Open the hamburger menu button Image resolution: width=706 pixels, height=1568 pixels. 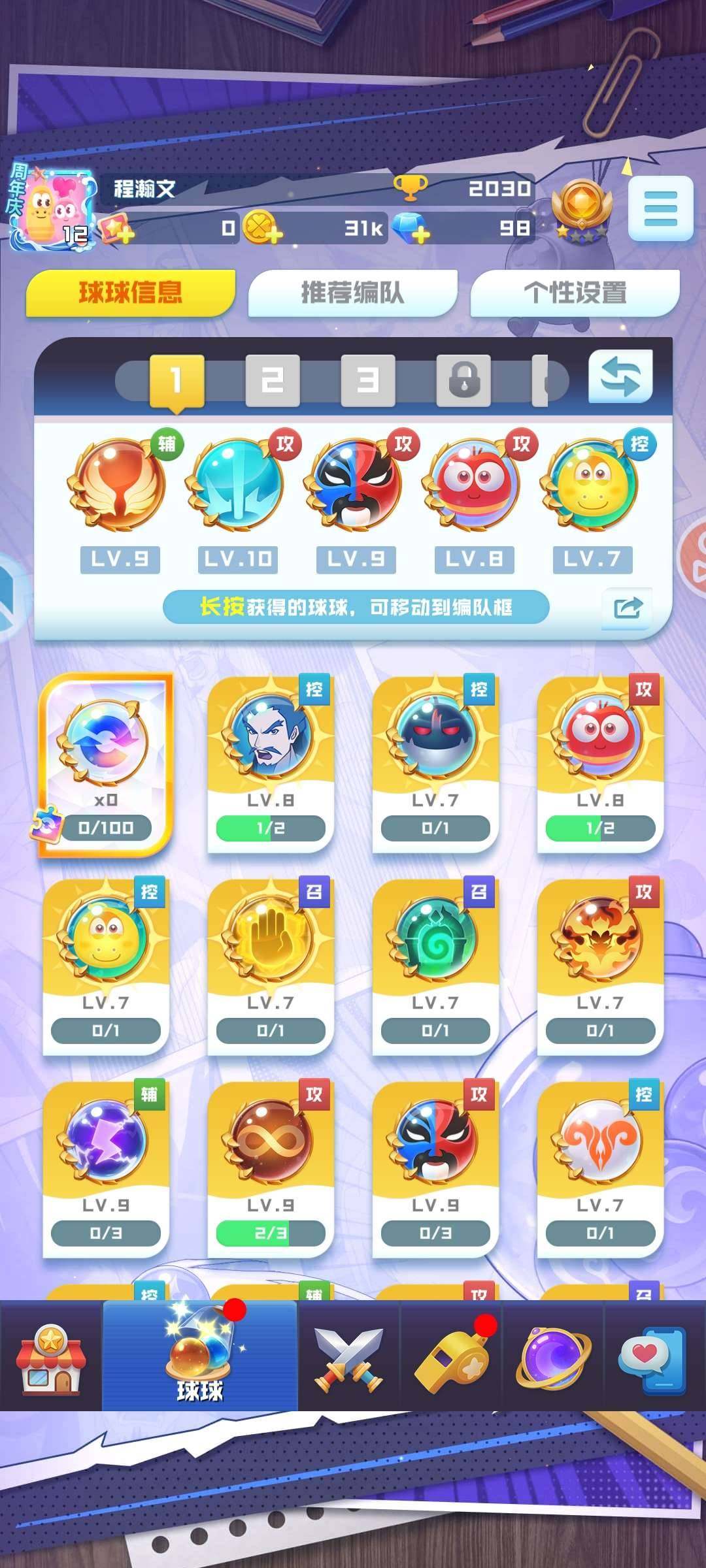660,208
